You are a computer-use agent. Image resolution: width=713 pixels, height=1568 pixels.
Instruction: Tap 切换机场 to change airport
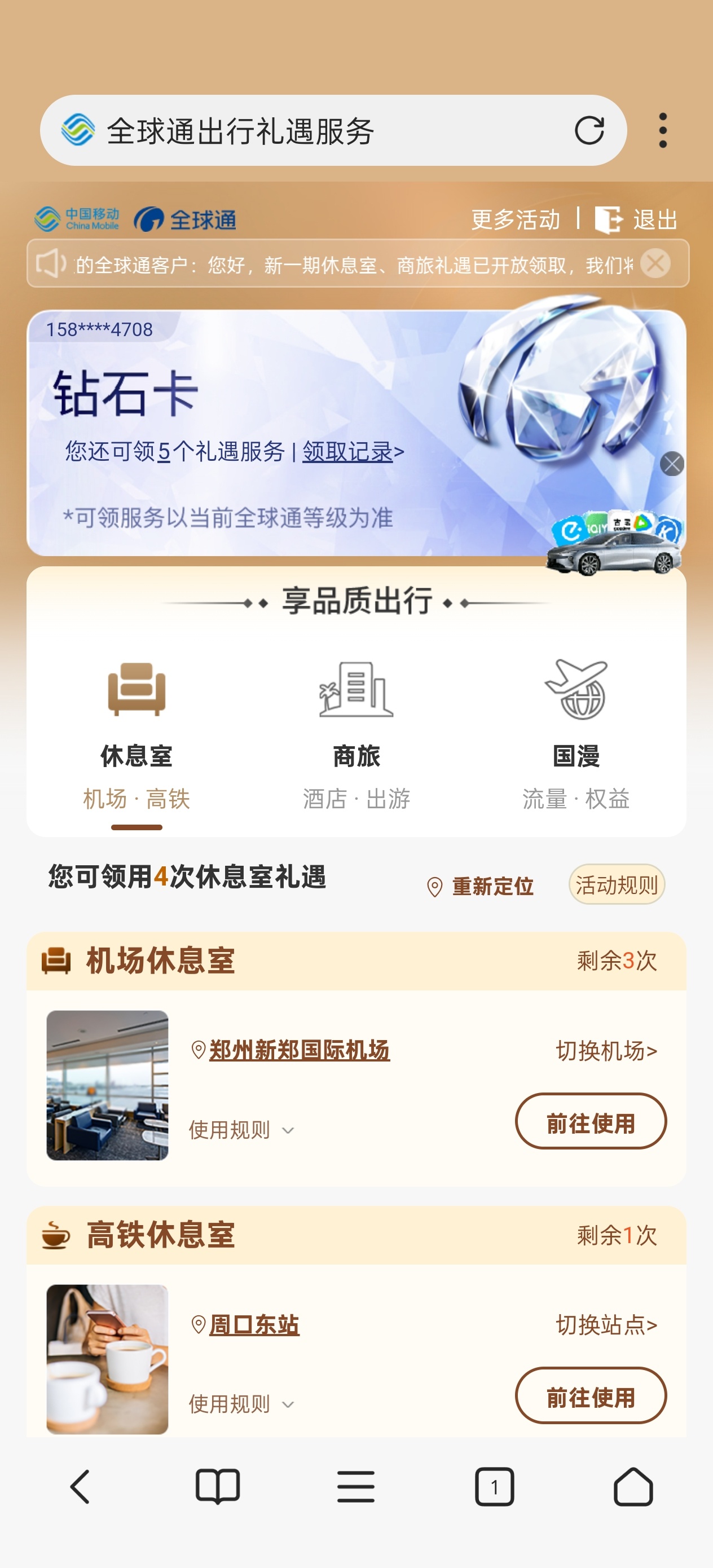[x=606, y=1051]
